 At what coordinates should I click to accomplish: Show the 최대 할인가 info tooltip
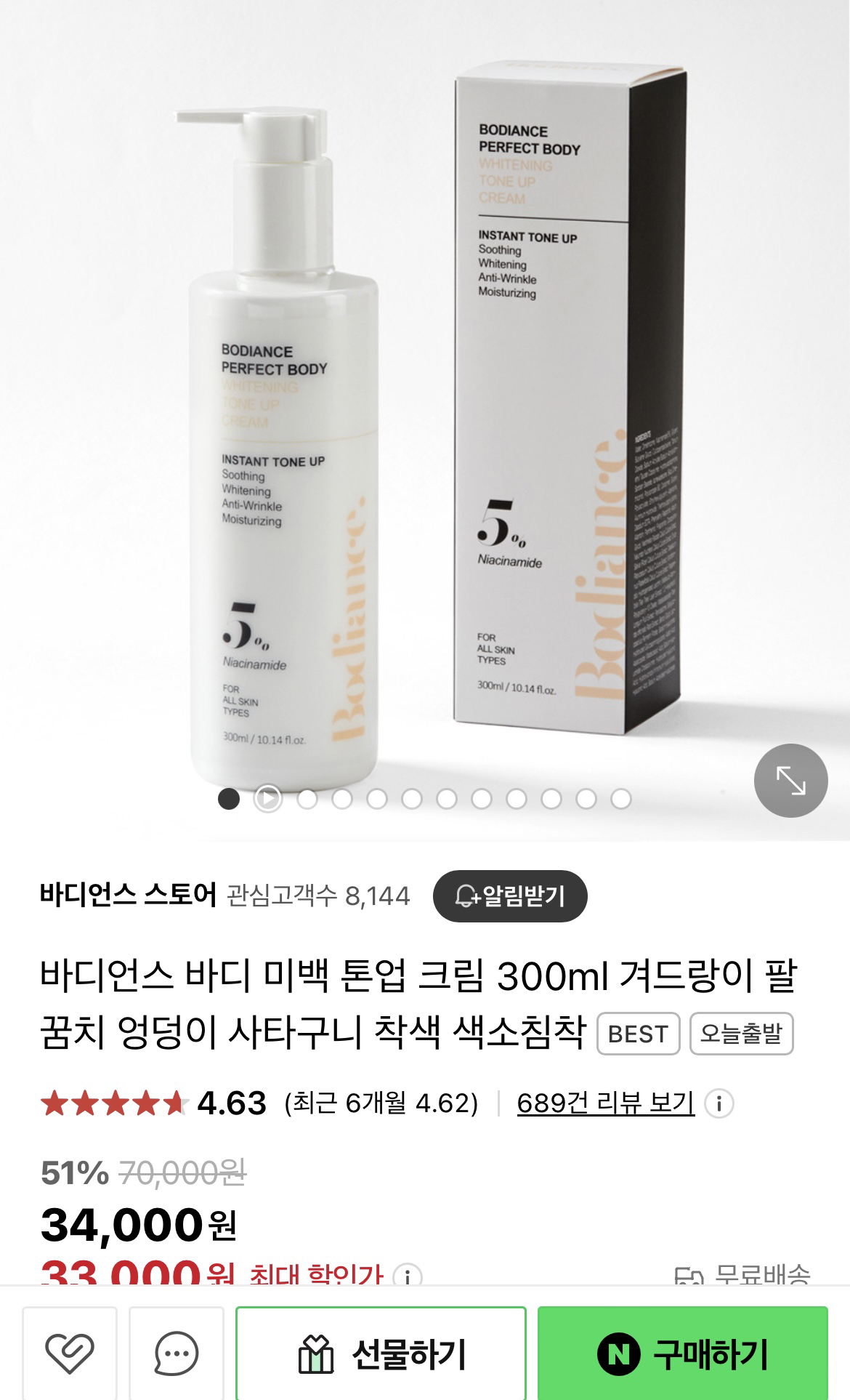tap(407, 1276)
